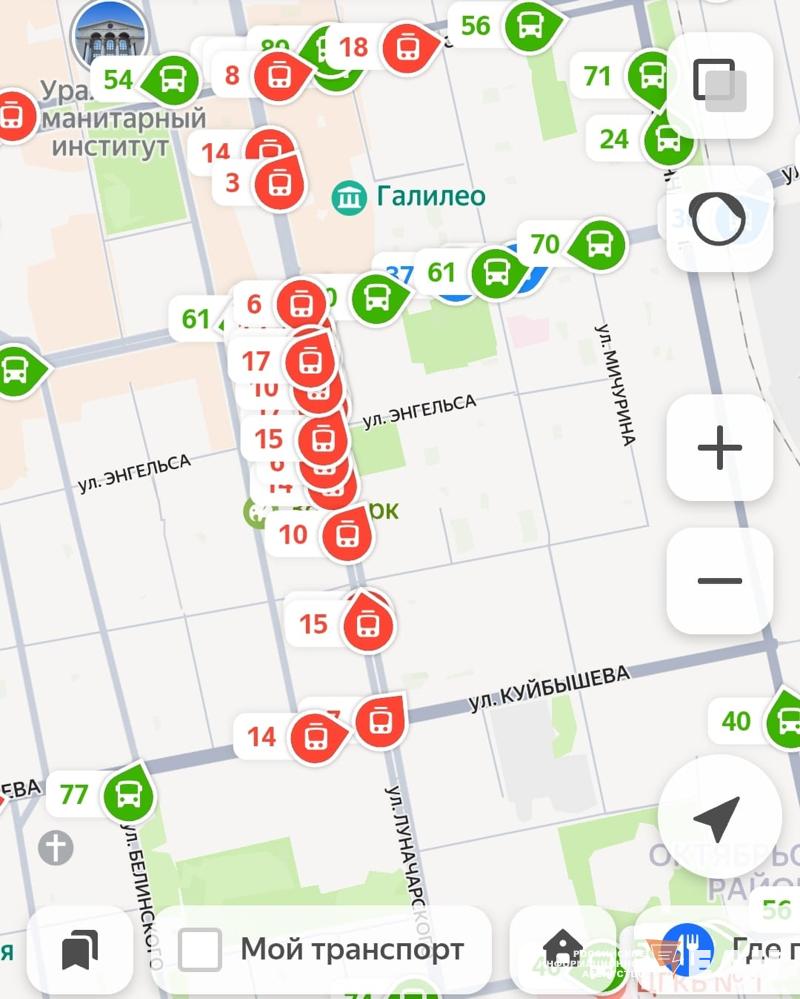
Task: Zoom in with the plus button
Action: click(x=719, y=448)
